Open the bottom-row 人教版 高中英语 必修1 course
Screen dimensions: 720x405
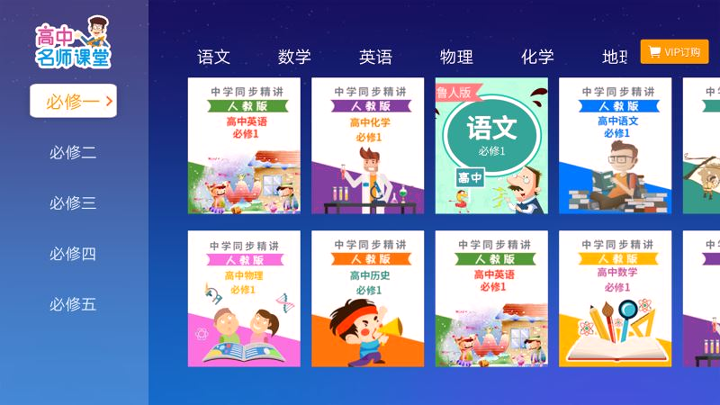pyautogui.click(x=491, y=298)
